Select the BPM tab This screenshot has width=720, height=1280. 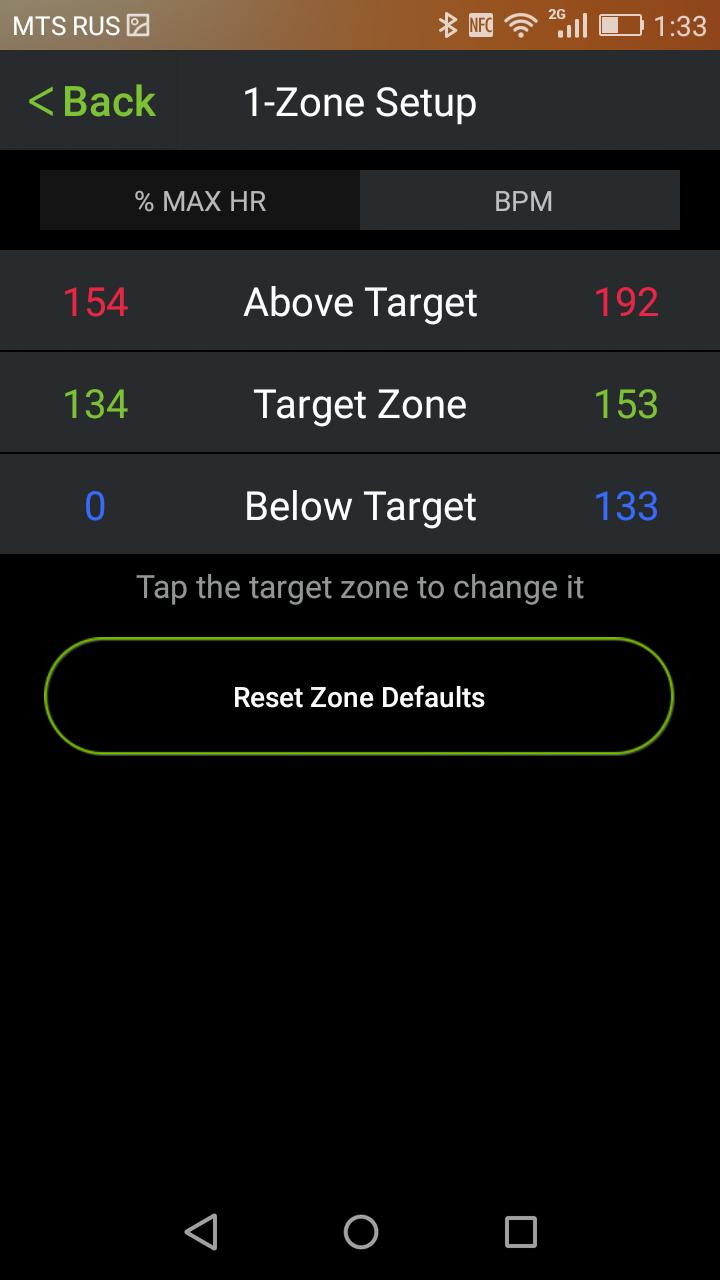pos(522,201)
